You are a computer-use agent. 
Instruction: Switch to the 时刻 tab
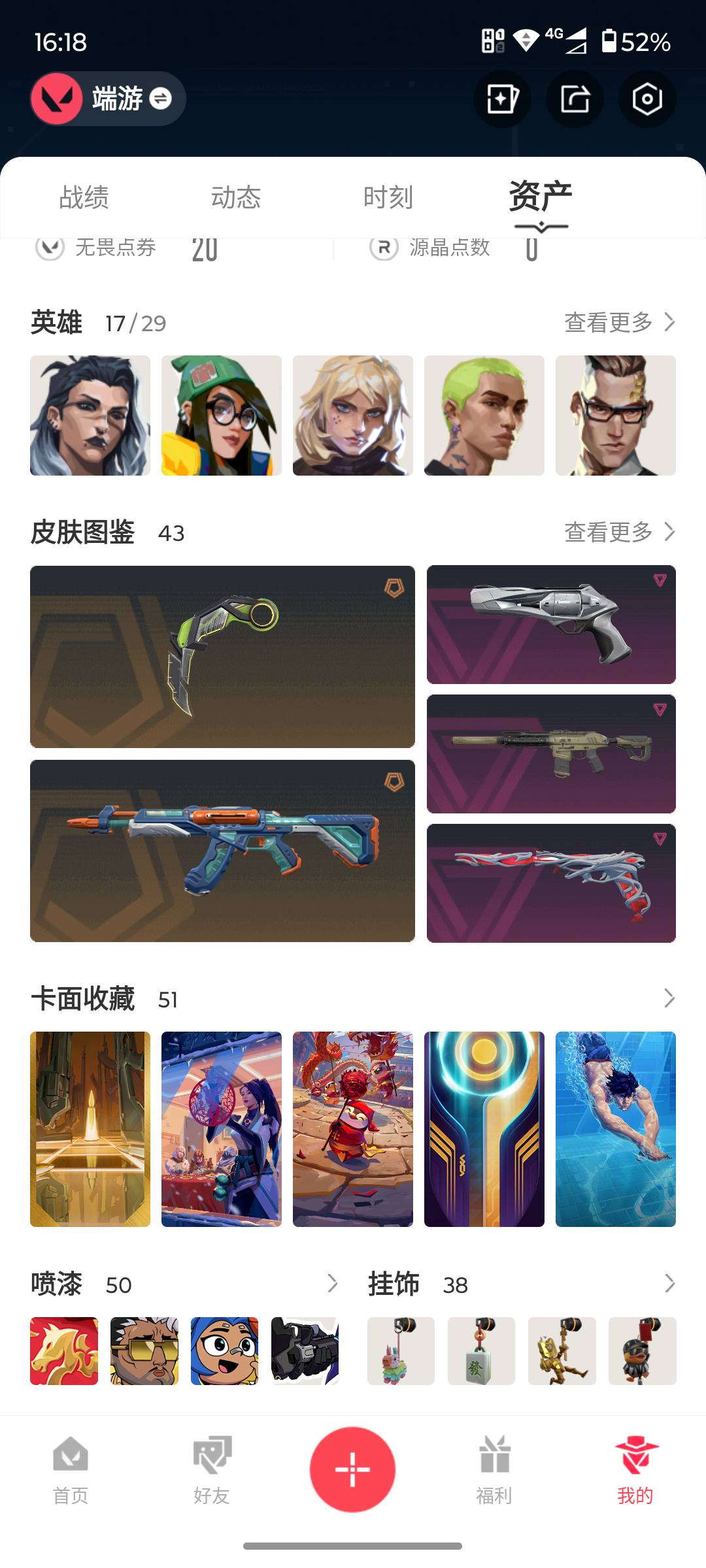(388, 196)
